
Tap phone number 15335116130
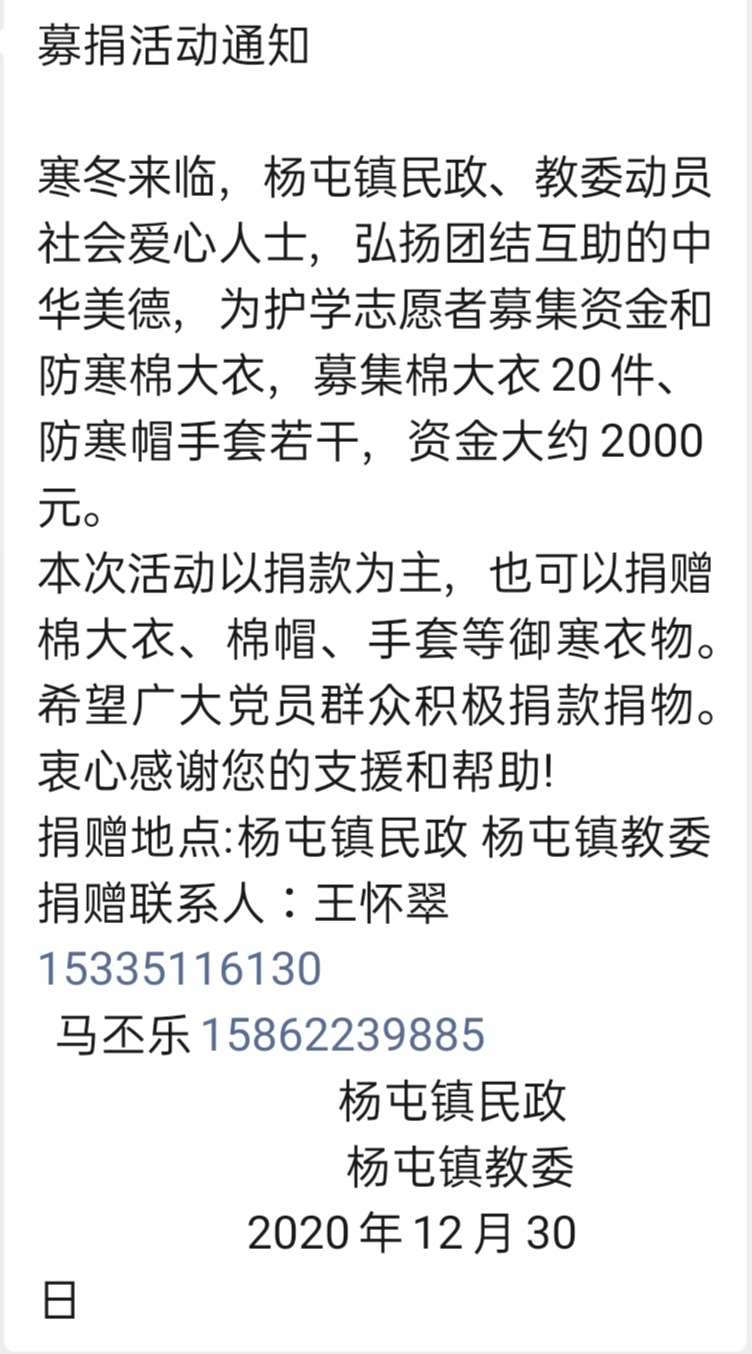tap(180, 969)
